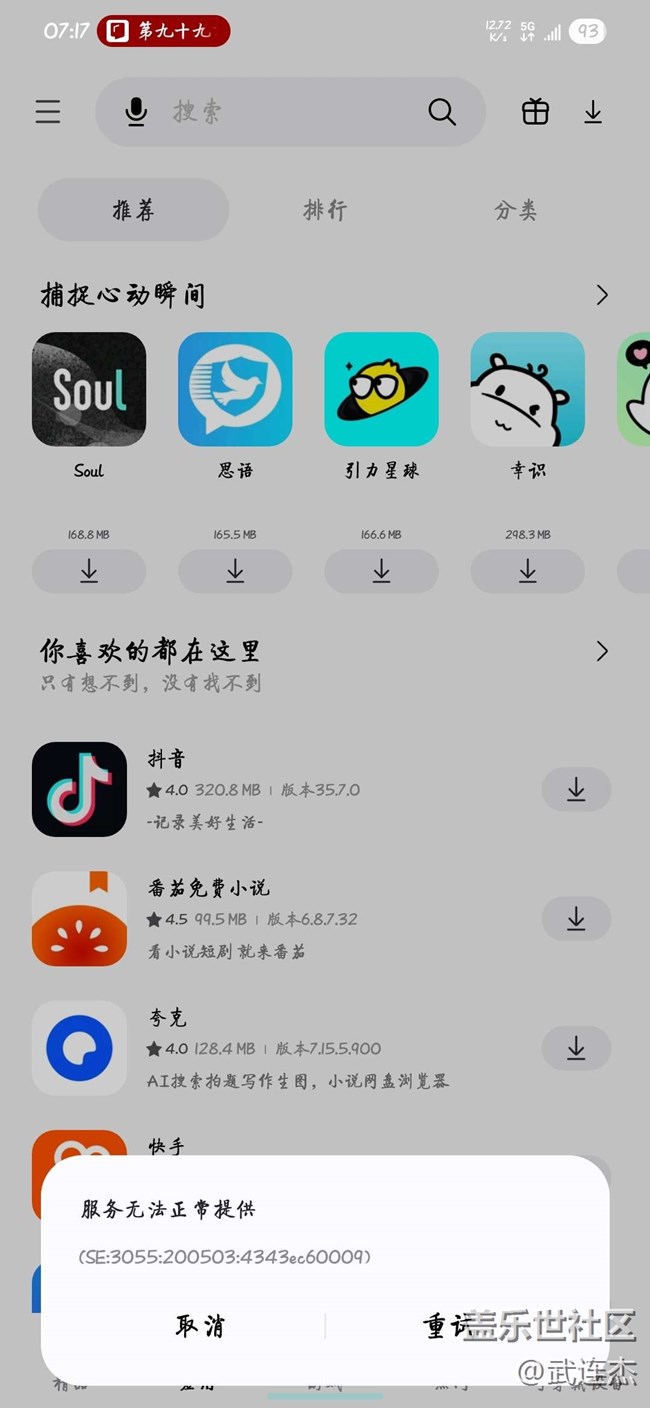Retry the request with 重试

point(448,1326)
